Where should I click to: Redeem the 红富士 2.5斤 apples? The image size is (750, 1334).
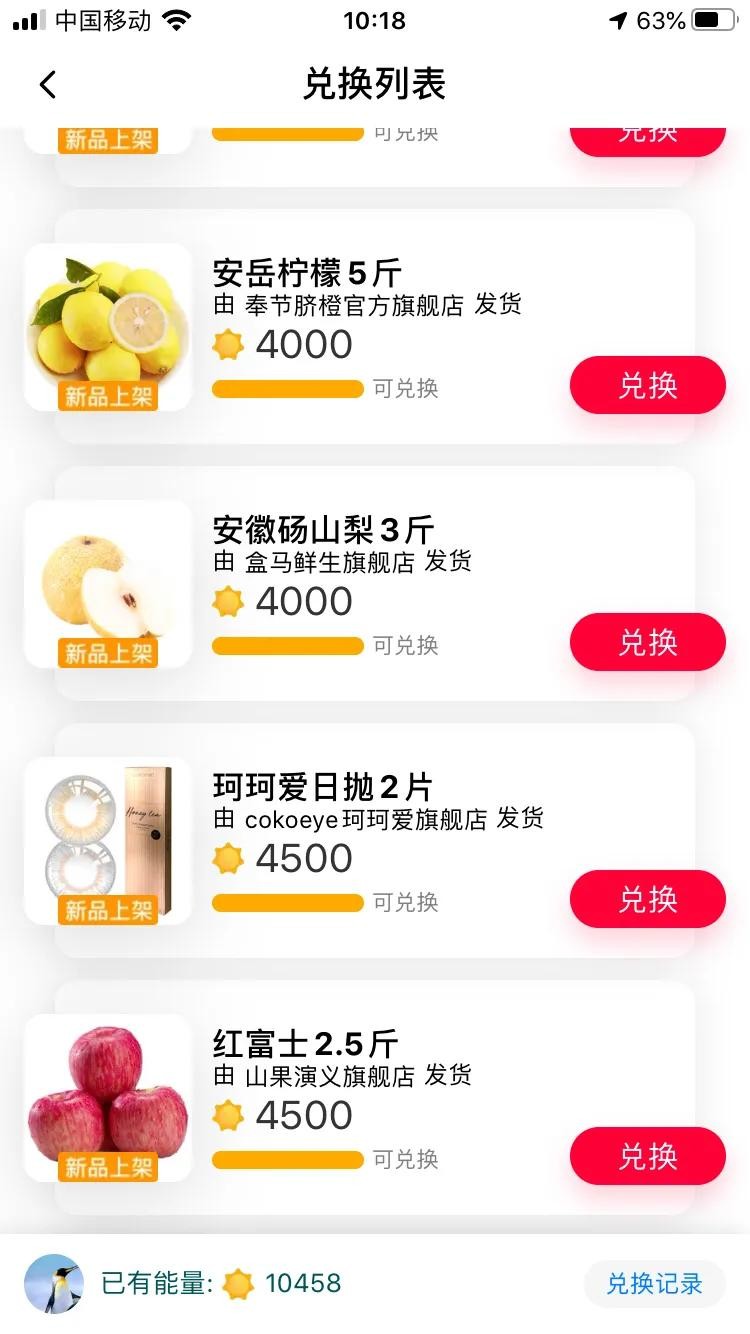[x=647, y=1156]
